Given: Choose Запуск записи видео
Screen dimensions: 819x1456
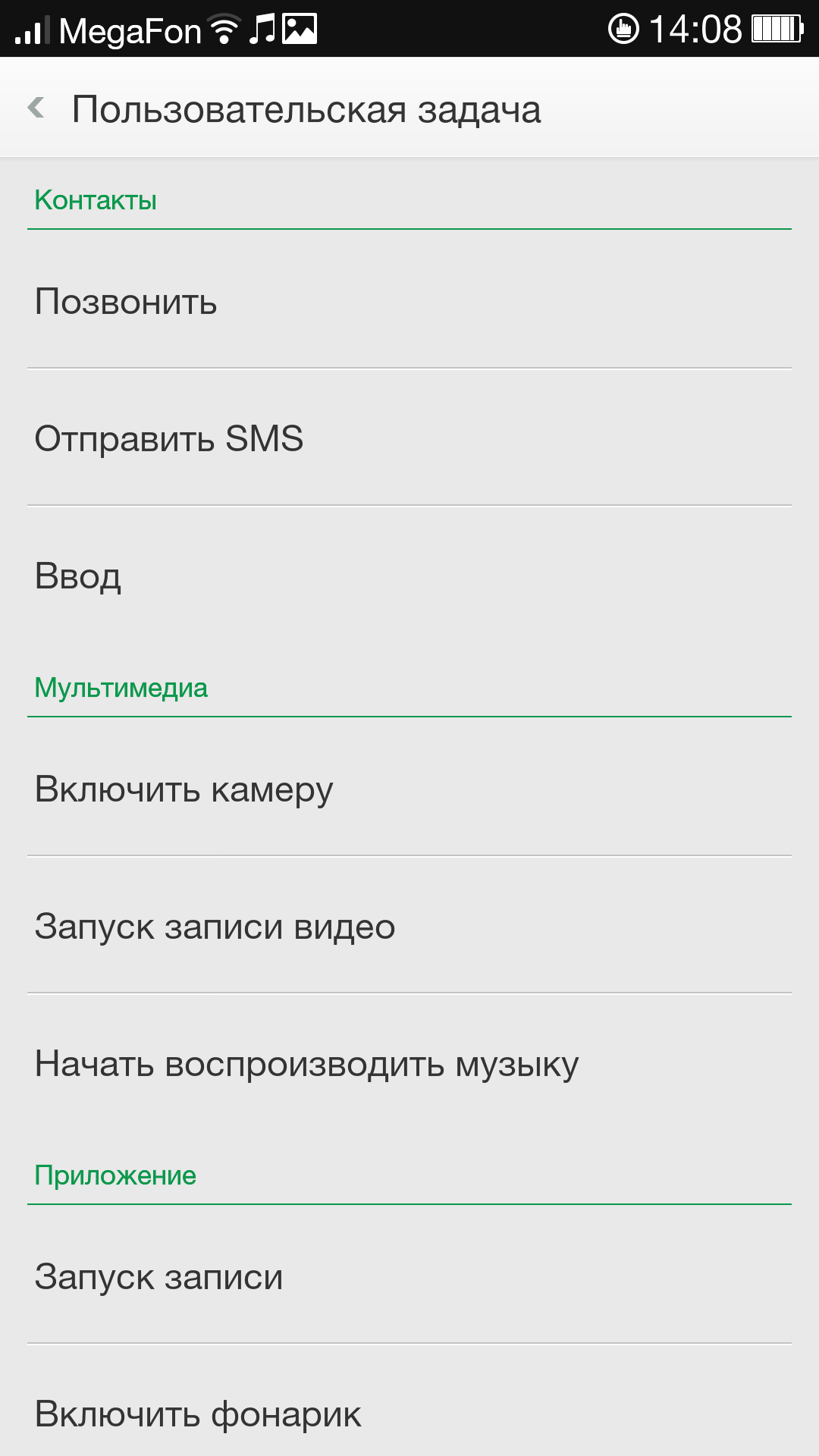Looking at the screenshot, I should click(215, 927).
